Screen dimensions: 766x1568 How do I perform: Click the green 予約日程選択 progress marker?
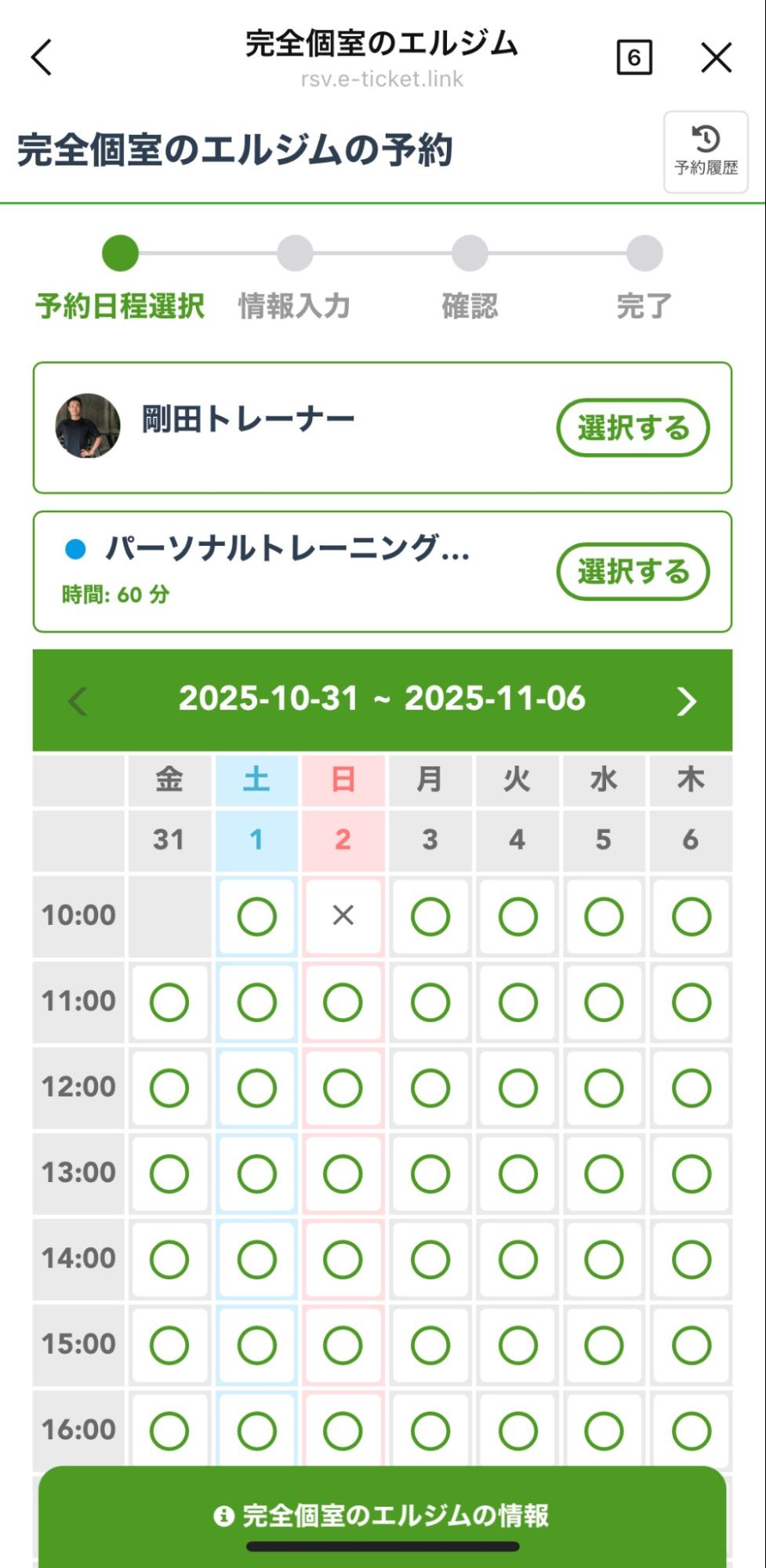(x=121, y=254)
